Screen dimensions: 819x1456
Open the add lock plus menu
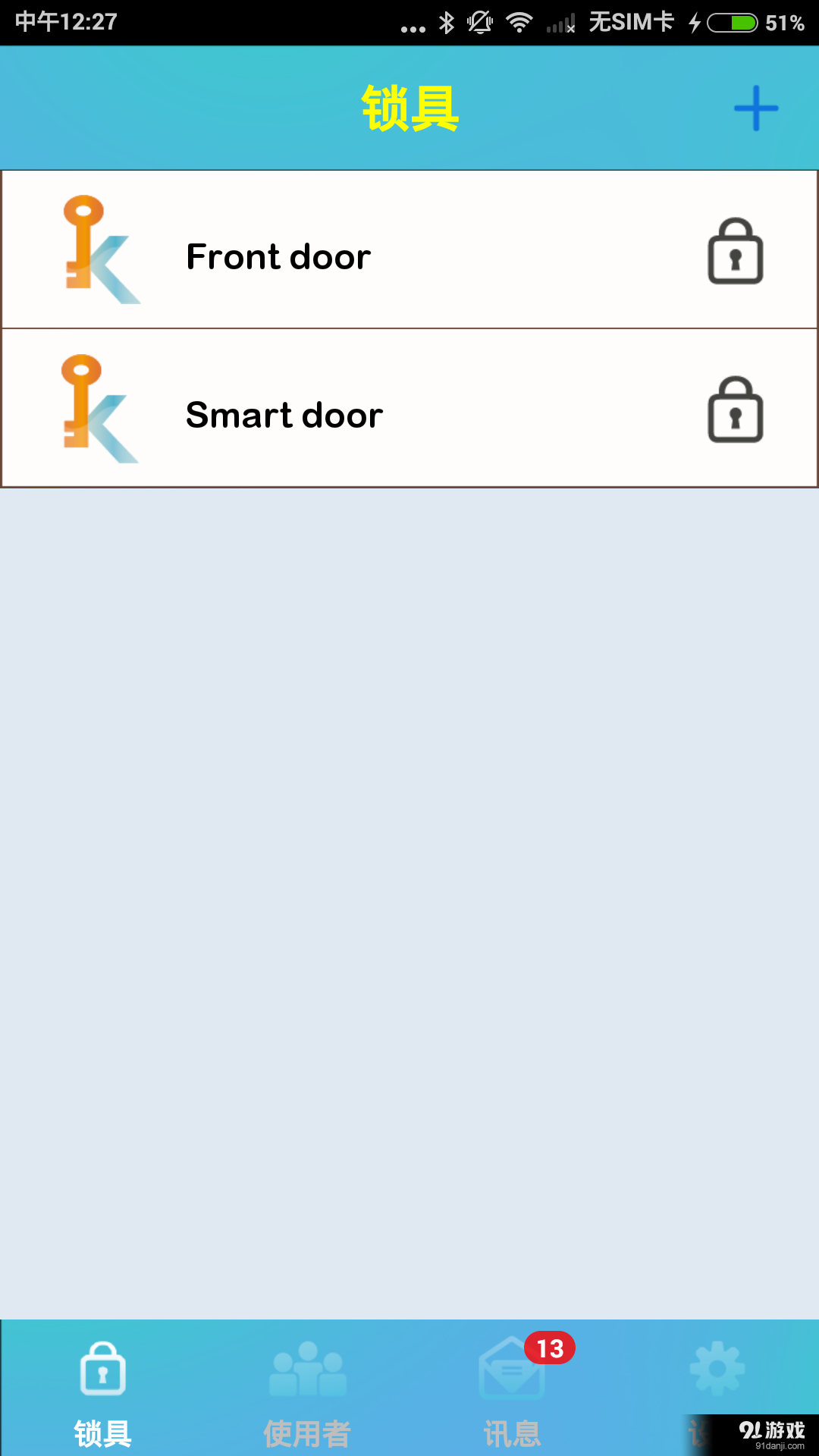tap(755, 108)
